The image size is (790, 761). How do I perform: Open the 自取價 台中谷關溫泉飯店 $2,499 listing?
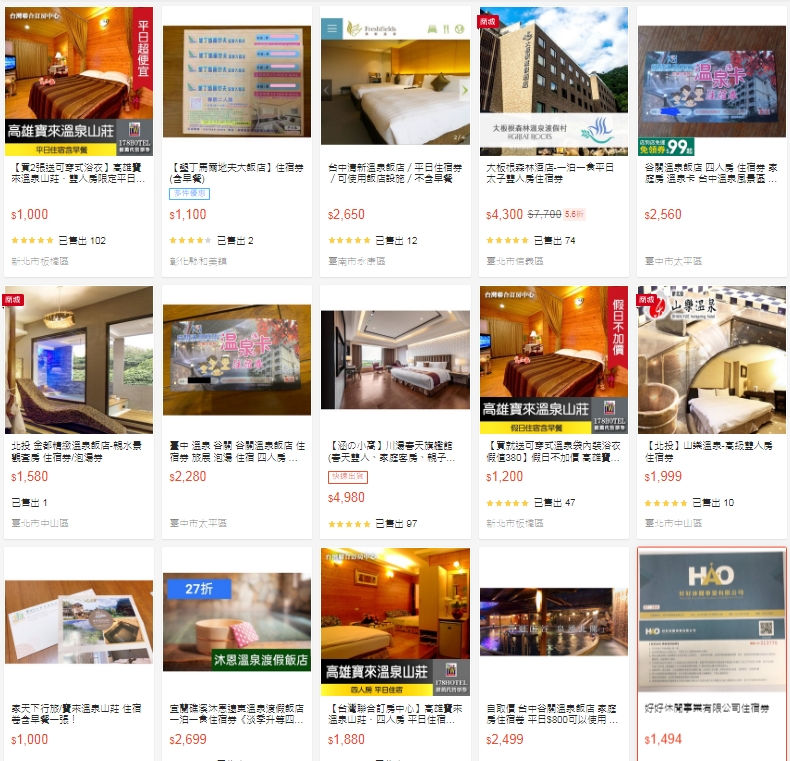553,622
